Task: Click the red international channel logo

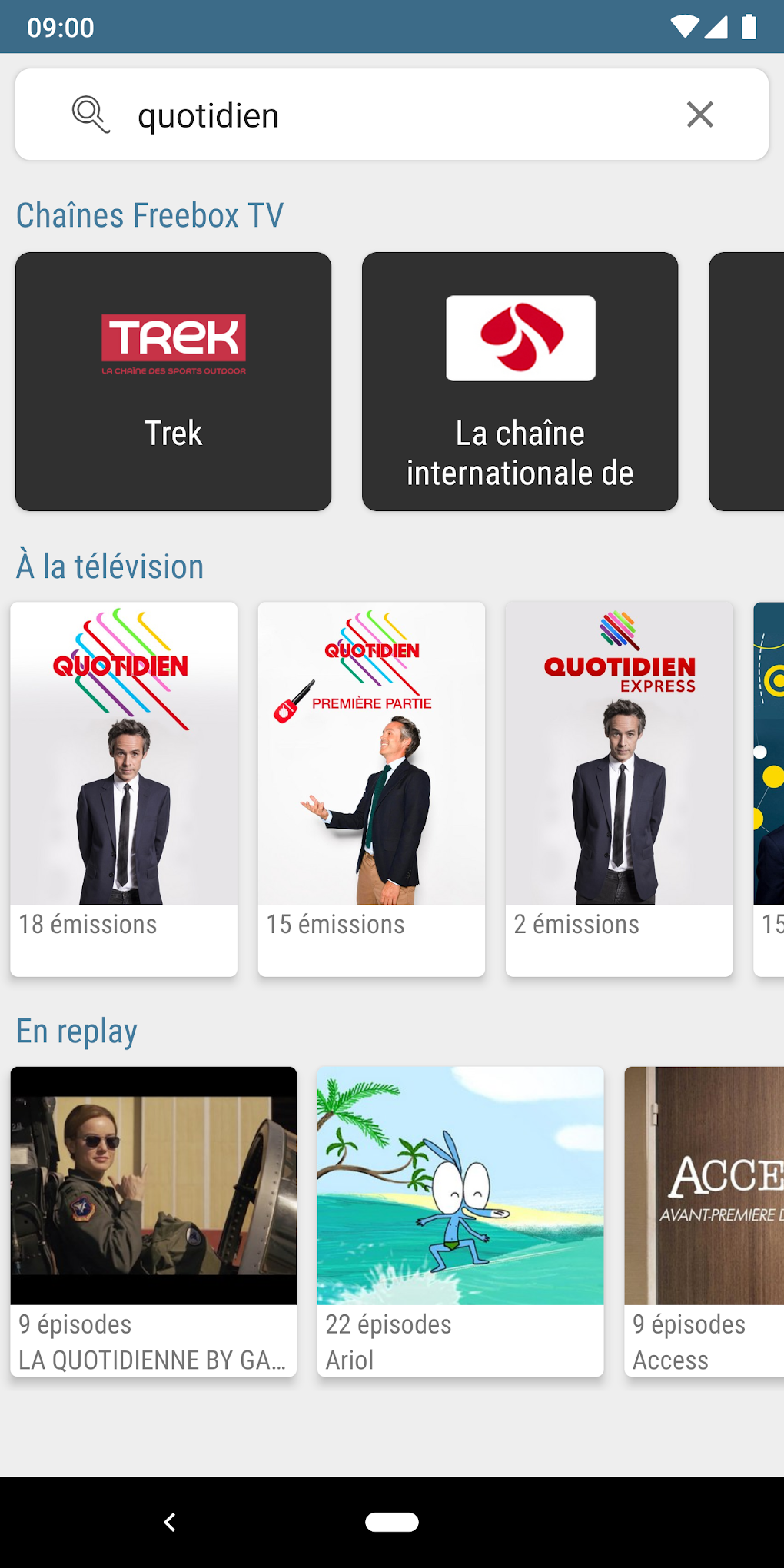Action: click(520, 338)
